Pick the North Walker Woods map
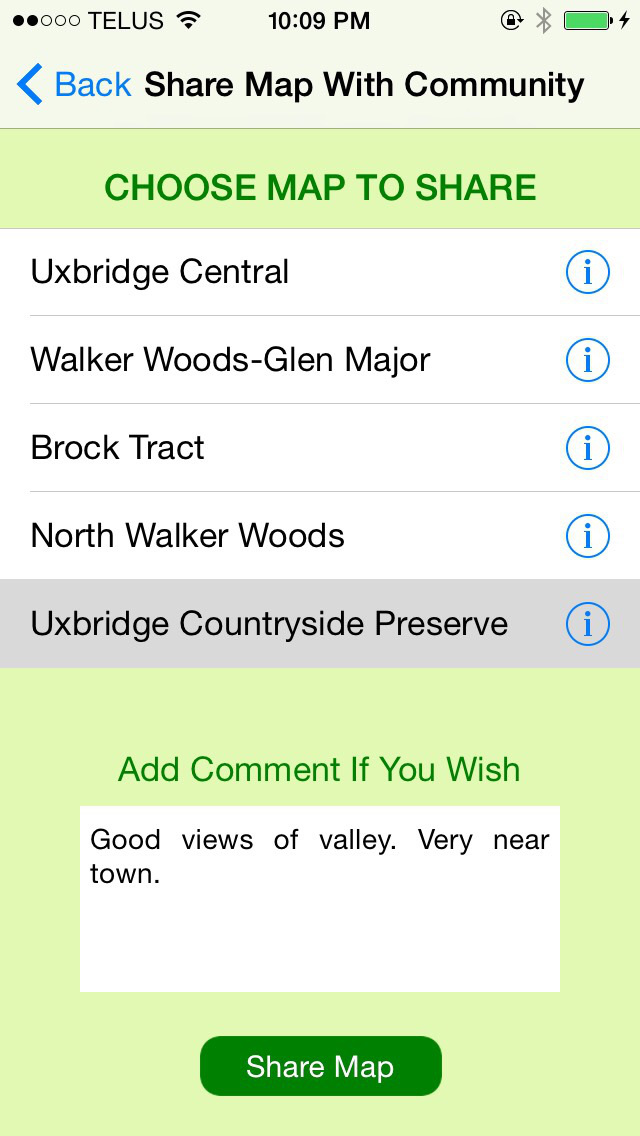This screenshot has width=640, height=1136. 320,535
